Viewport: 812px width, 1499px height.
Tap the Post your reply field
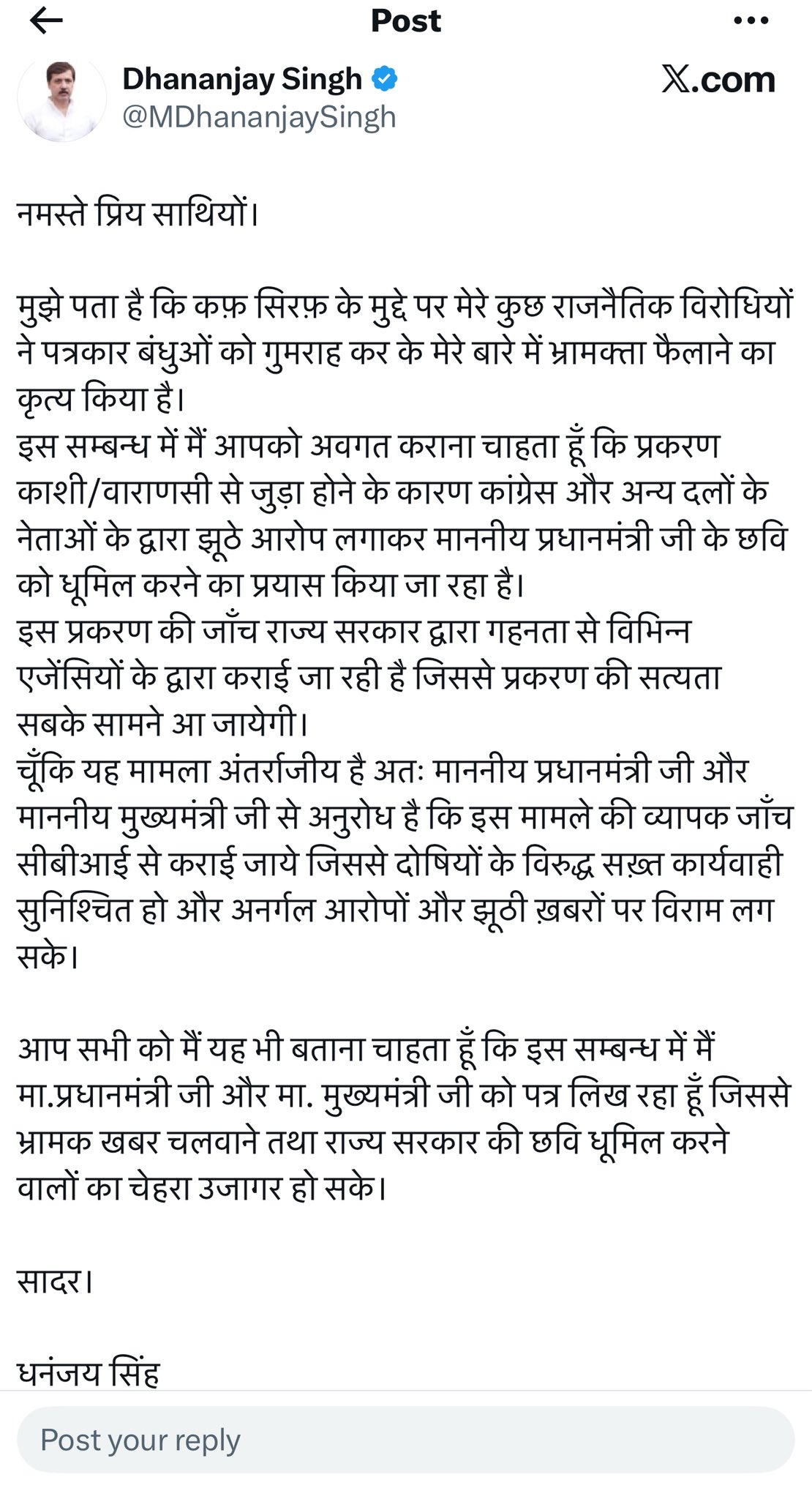[x=405, y=1440]
